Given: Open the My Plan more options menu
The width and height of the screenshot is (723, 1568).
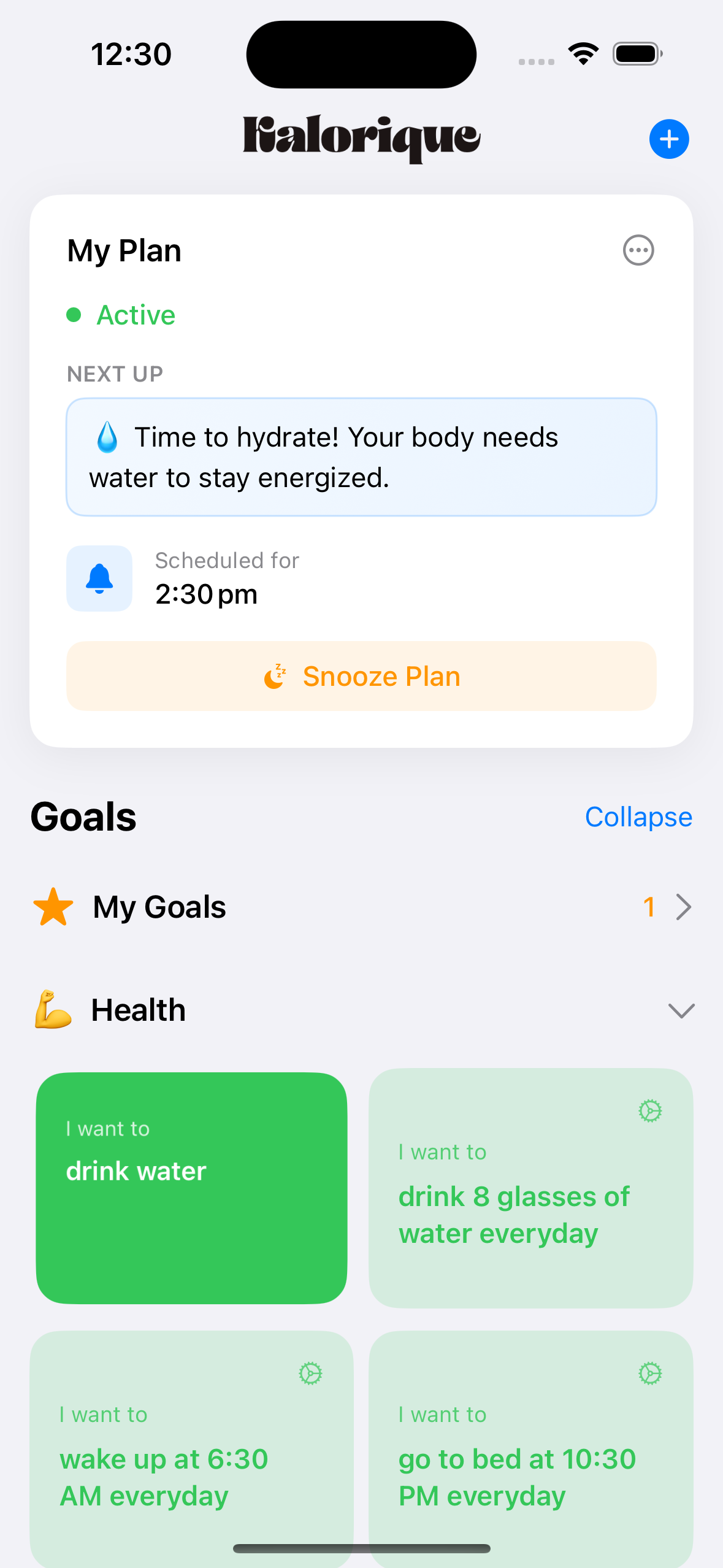Looking at the screenshot, I should 638,250.
